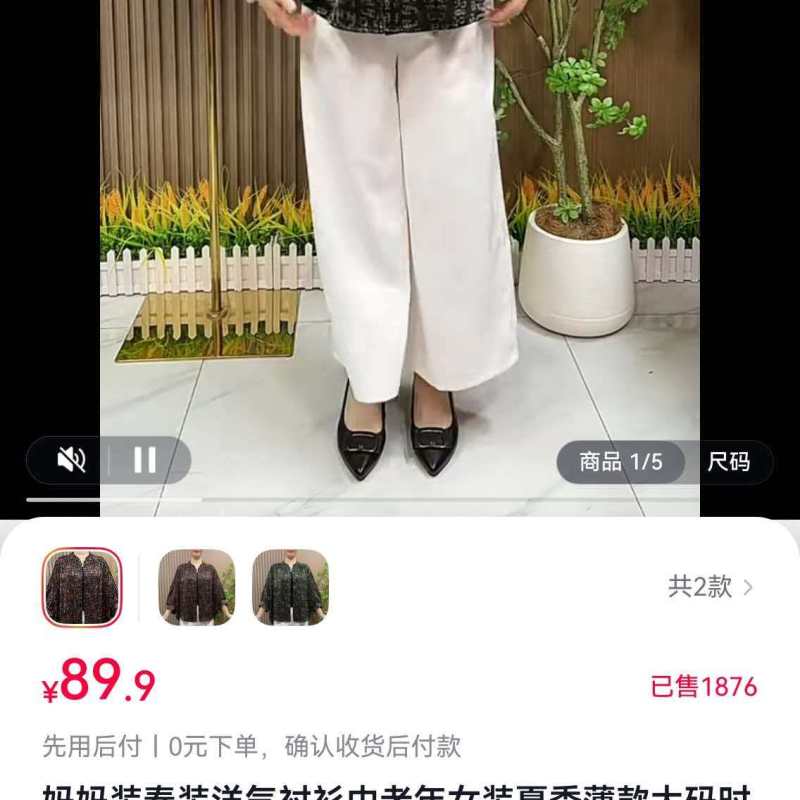
Task: Open the 共2款 all styles list
Action: 710,587
